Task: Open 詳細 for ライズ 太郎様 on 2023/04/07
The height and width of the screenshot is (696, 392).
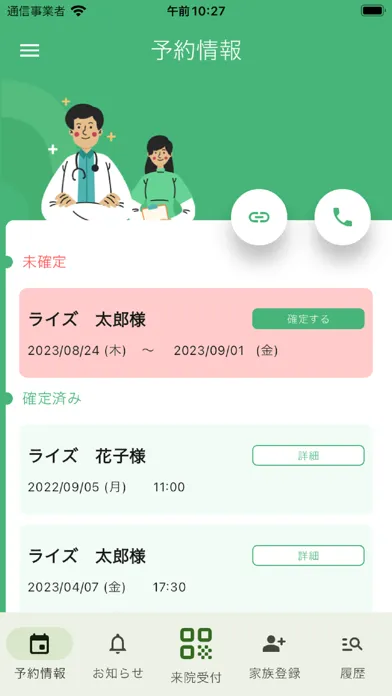Action: [308, 556]
